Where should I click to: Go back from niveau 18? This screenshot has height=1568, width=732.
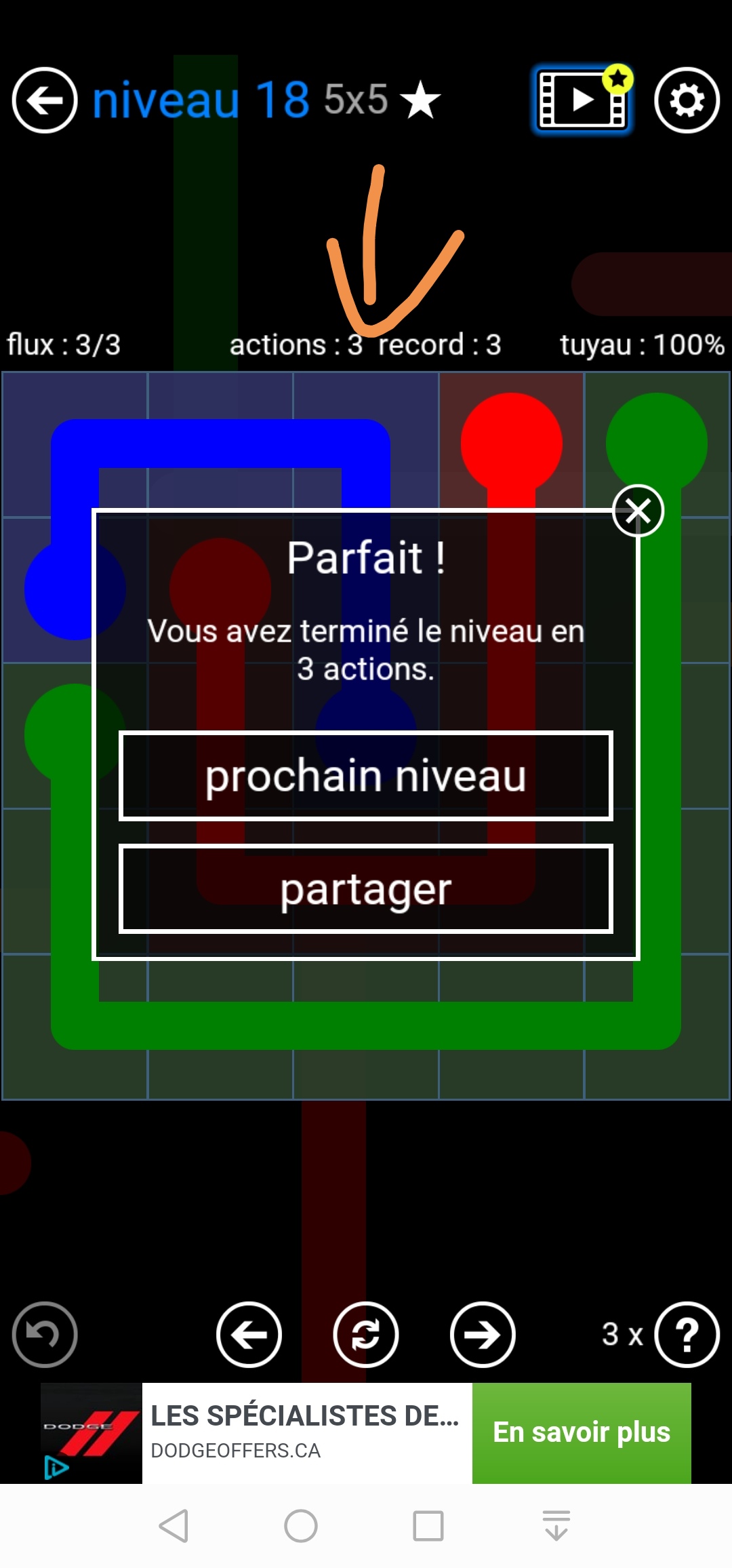45,100
